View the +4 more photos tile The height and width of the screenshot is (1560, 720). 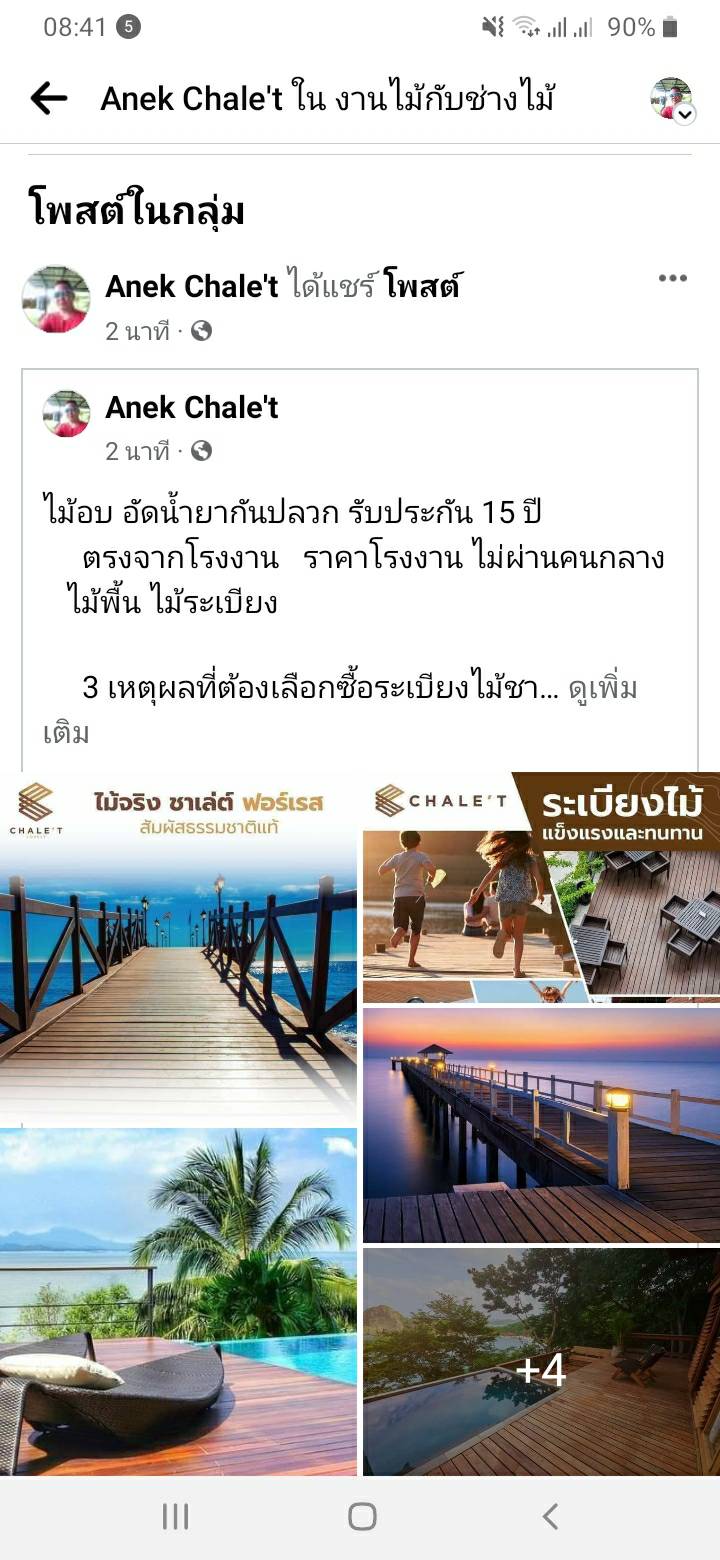coord(540,1362)
